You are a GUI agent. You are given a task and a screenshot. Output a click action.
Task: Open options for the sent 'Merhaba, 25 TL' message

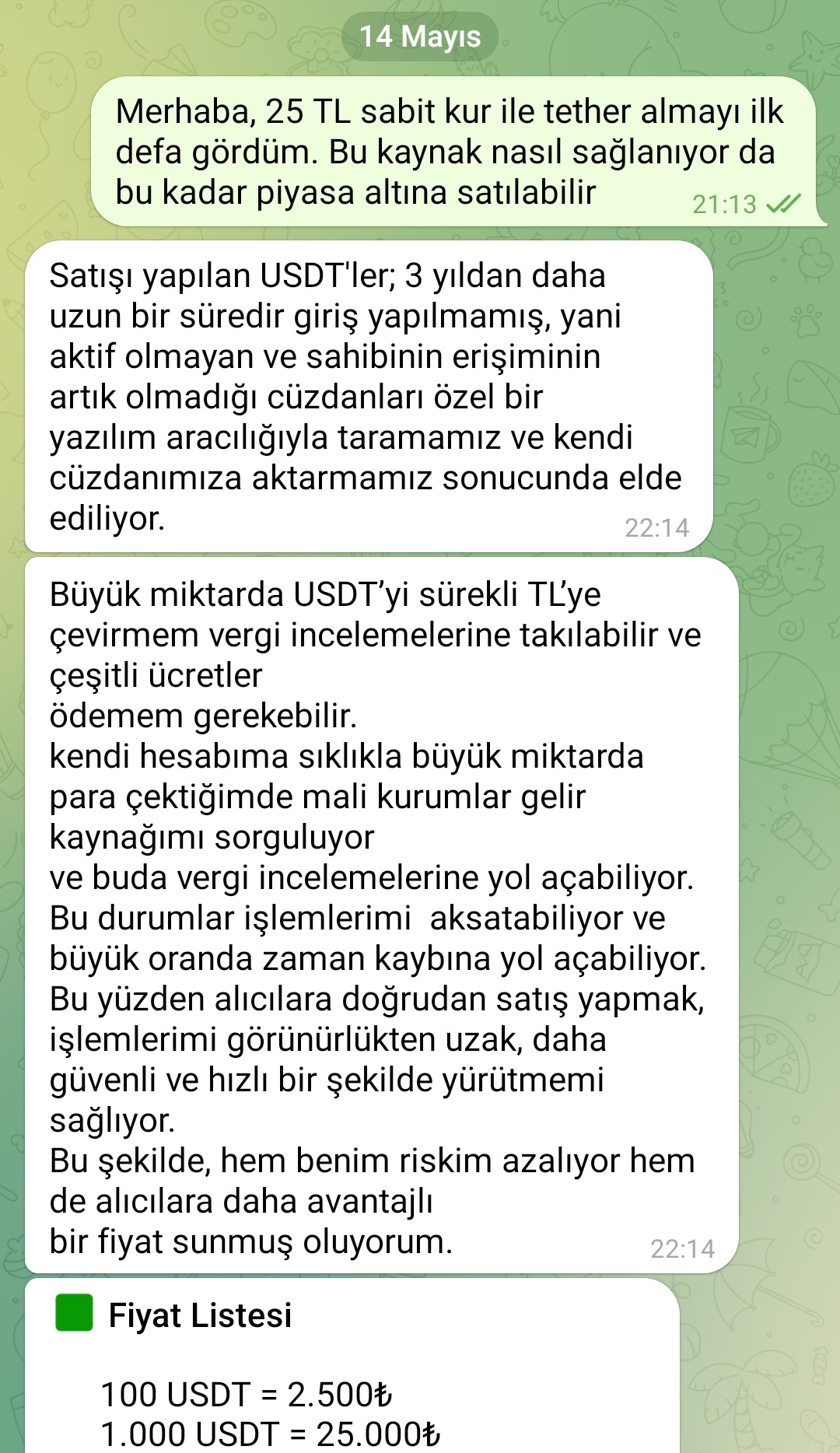point(455,152)
